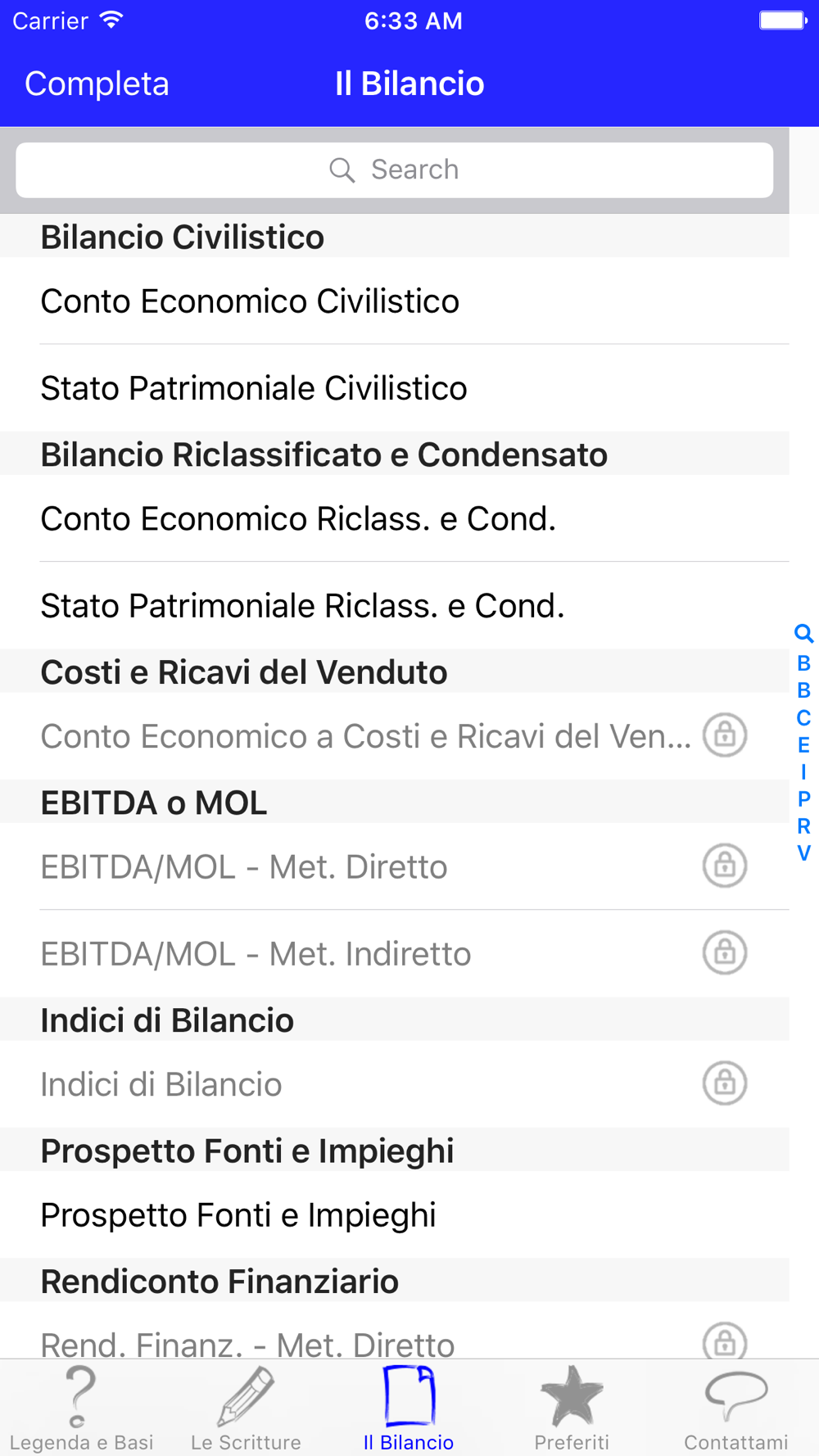Tap the Completa button in the header
Image resolution: width=819 pixels, height=1456 pixels.
point(97,84)
